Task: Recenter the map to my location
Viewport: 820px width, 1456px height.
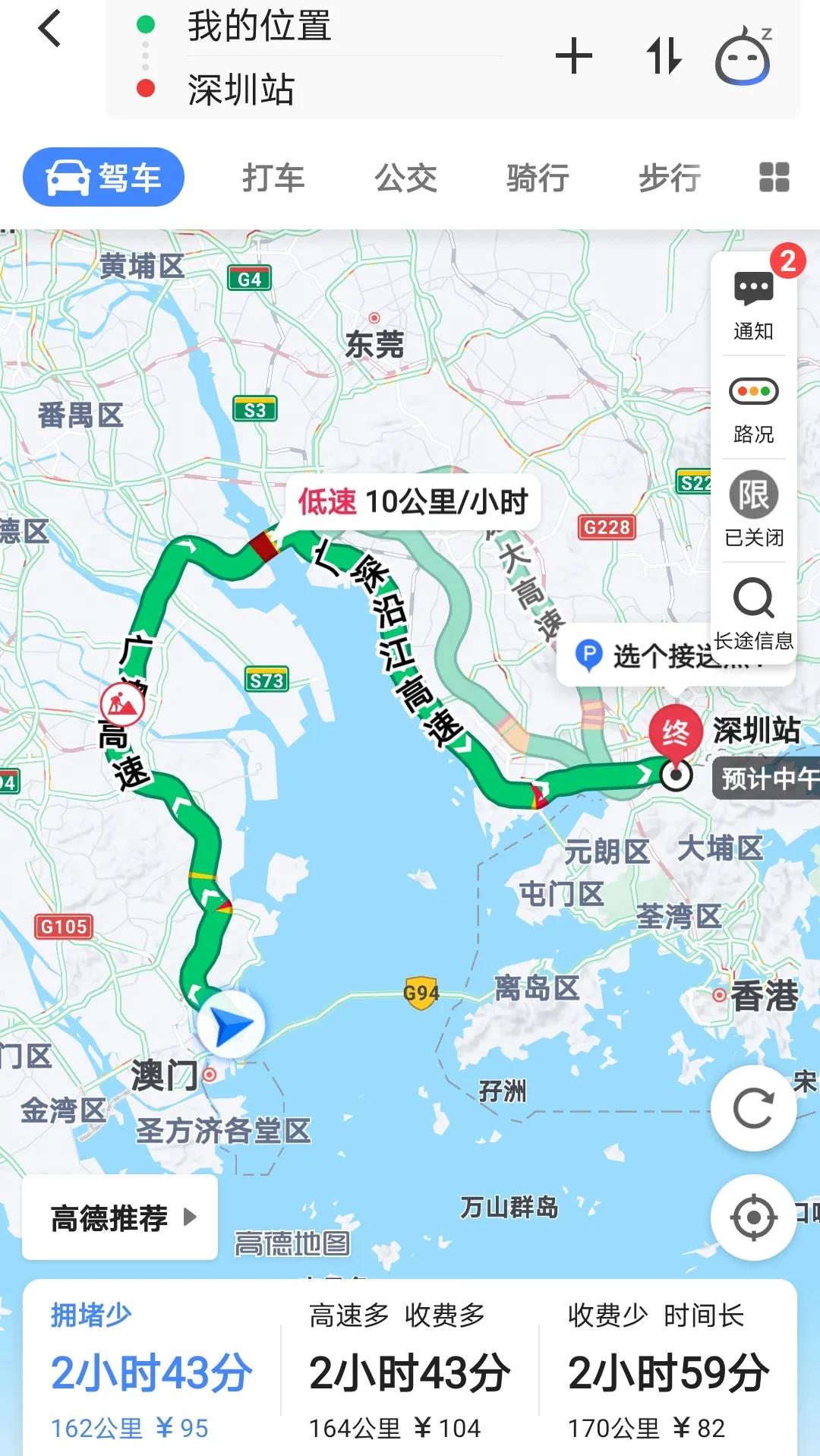Action: click(x=753, y=1218)
